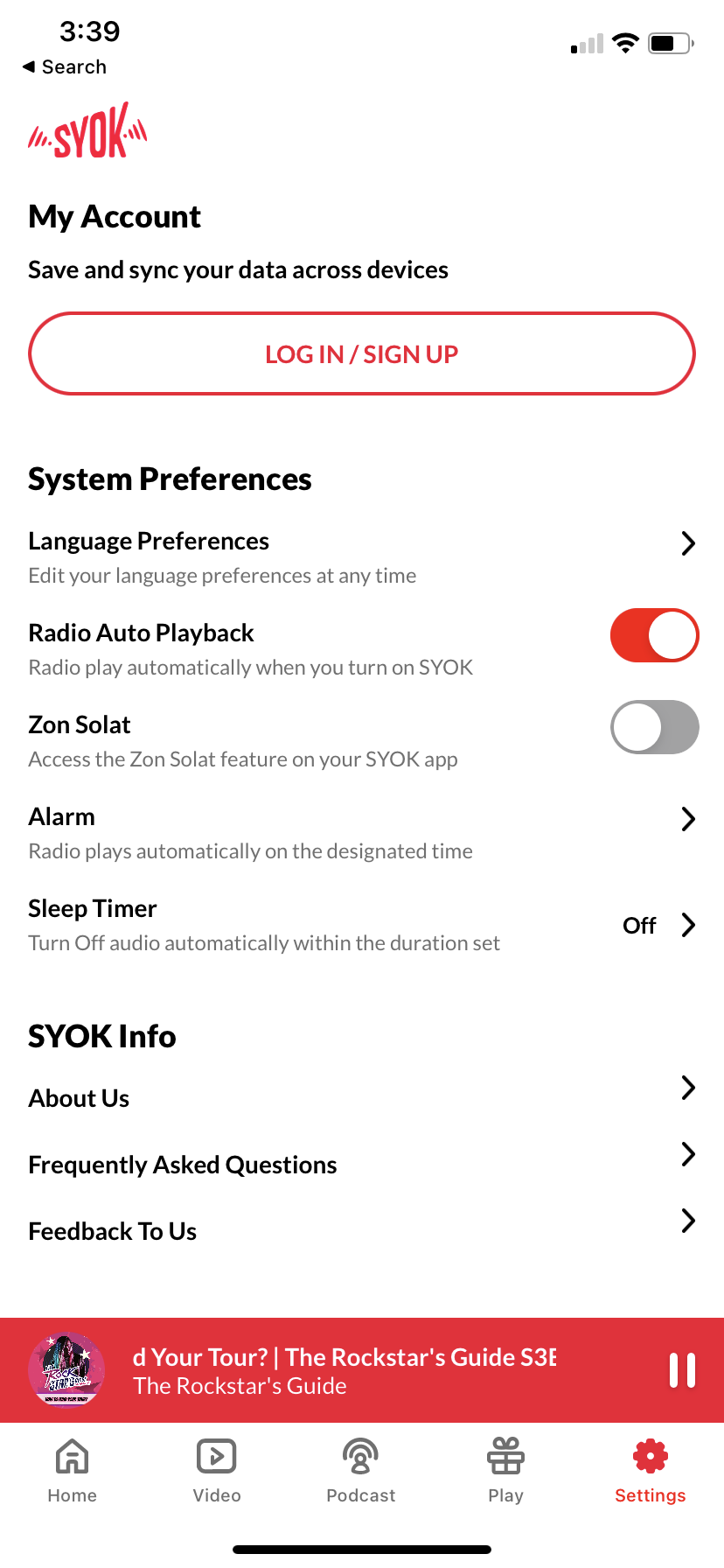The image size is (724, 1568).
Task: Open Feedback To Us
Action: click(x=362, y=1230)
